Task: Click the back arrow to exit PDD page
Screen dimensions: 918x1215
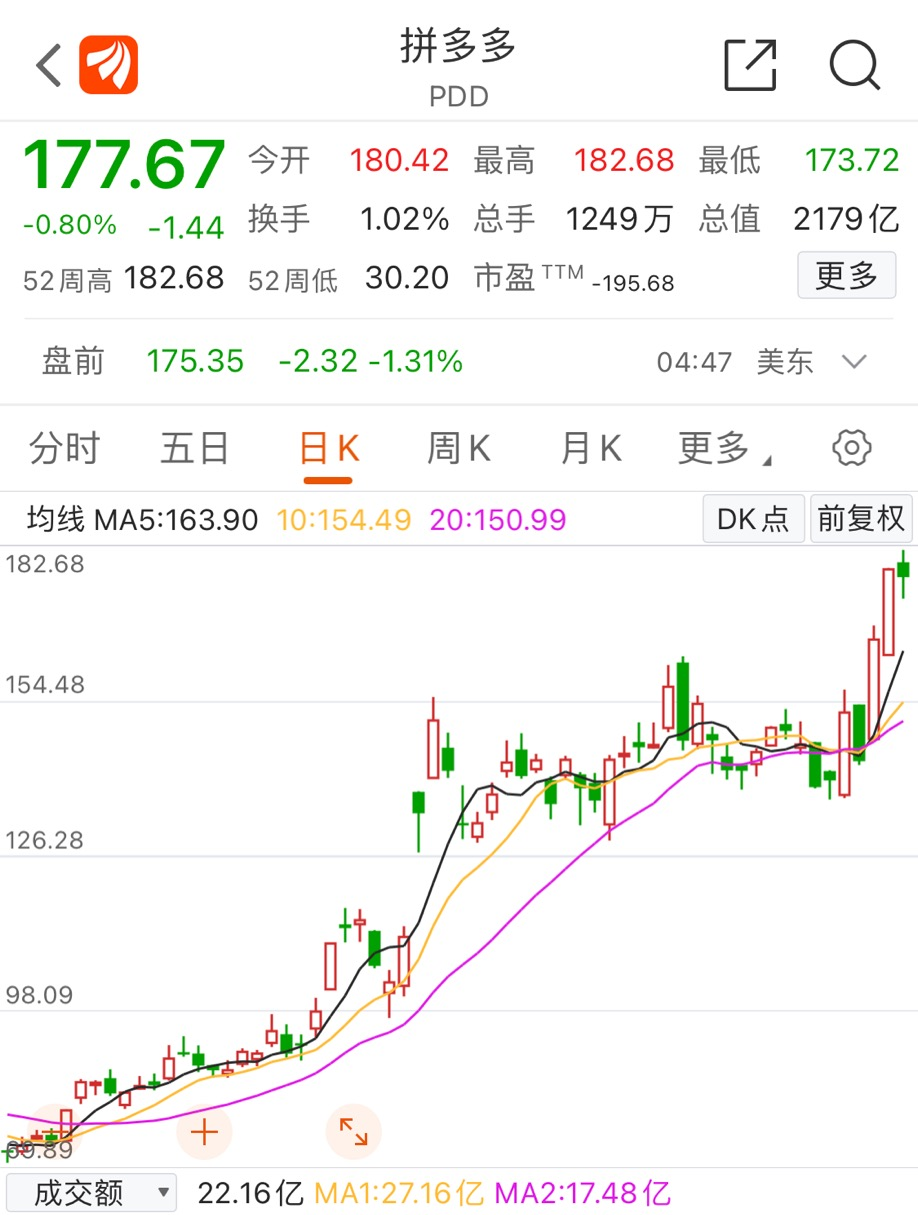Action: 47,63
